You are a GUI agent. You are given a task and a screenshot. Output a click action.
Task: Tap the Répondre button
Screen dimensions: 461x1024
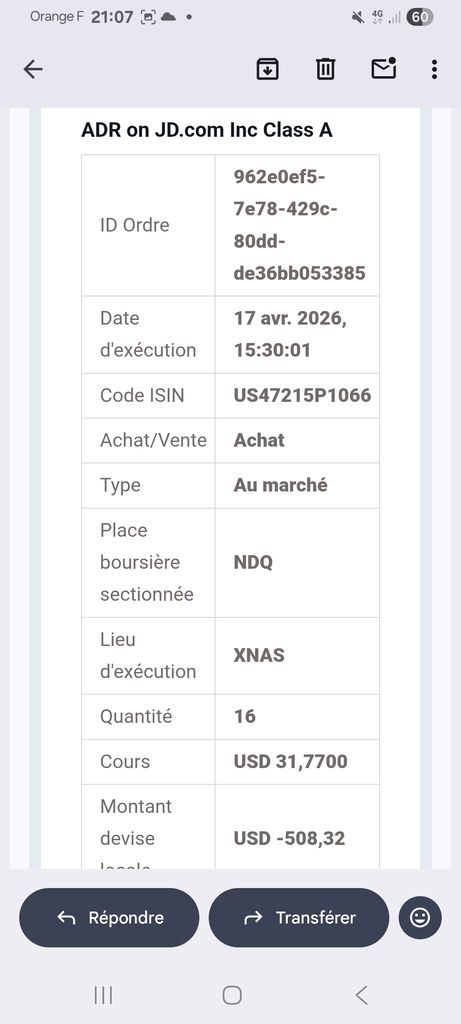[109, 918]
